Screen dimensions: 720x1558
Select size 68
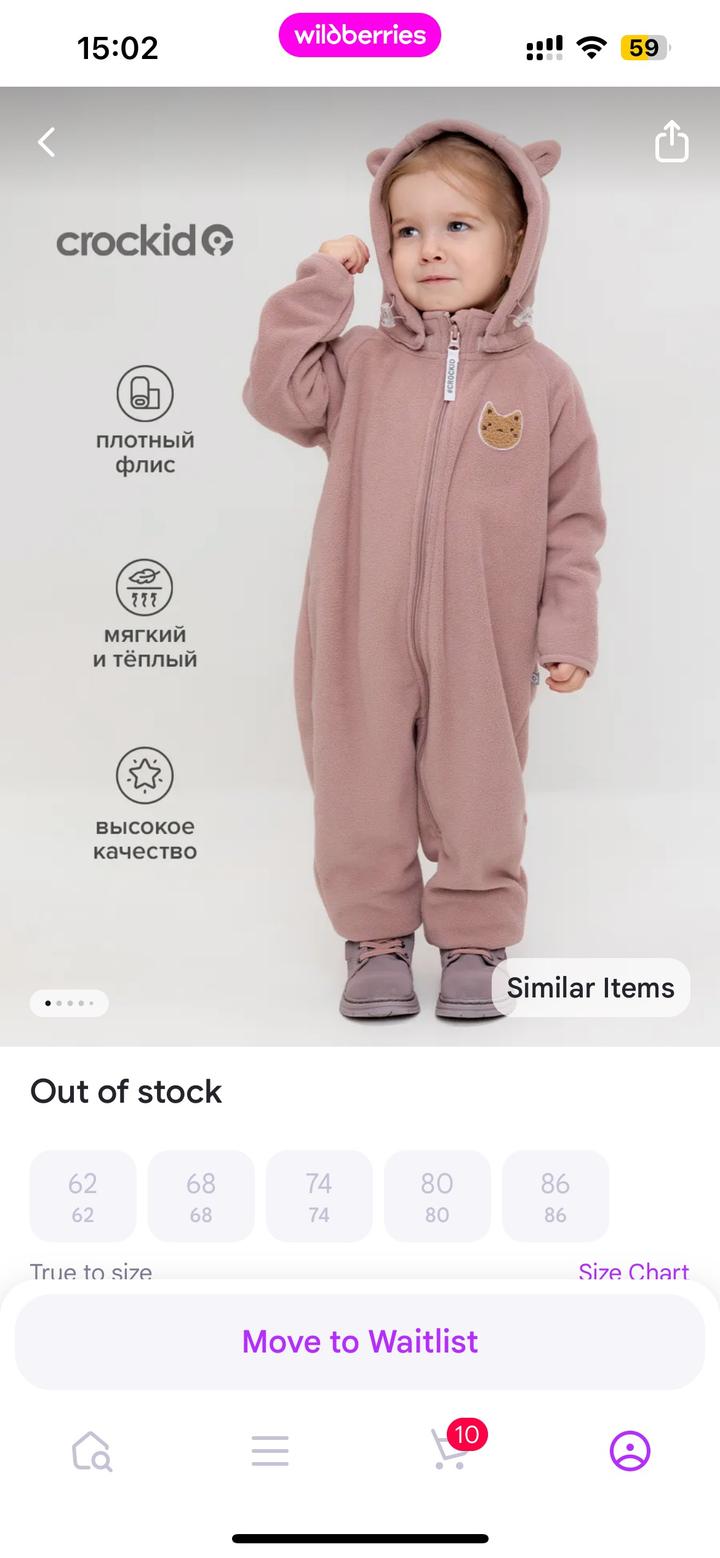(201, 1196)
